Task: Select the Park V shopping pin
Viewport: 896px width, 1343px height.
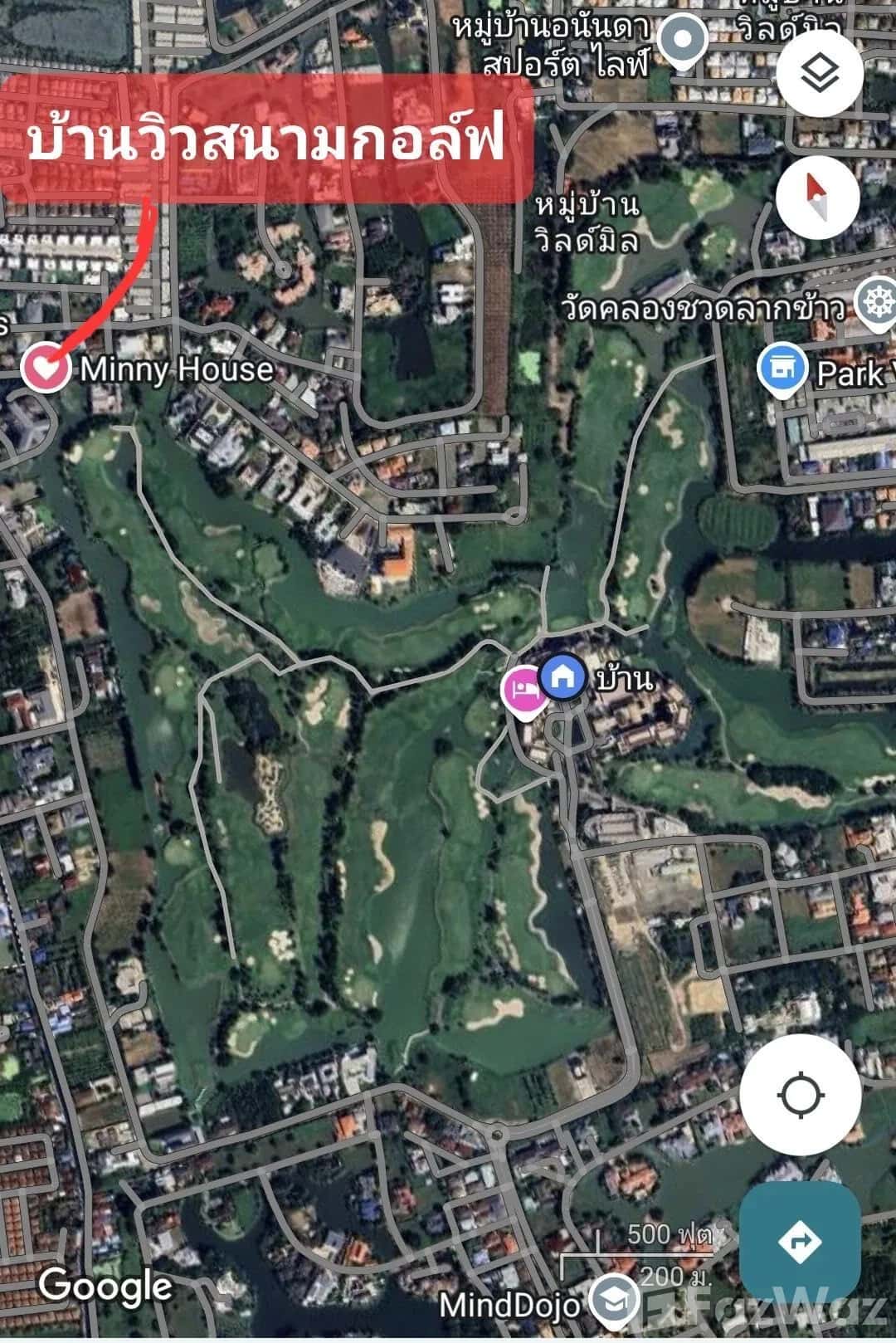Action: 782,367
